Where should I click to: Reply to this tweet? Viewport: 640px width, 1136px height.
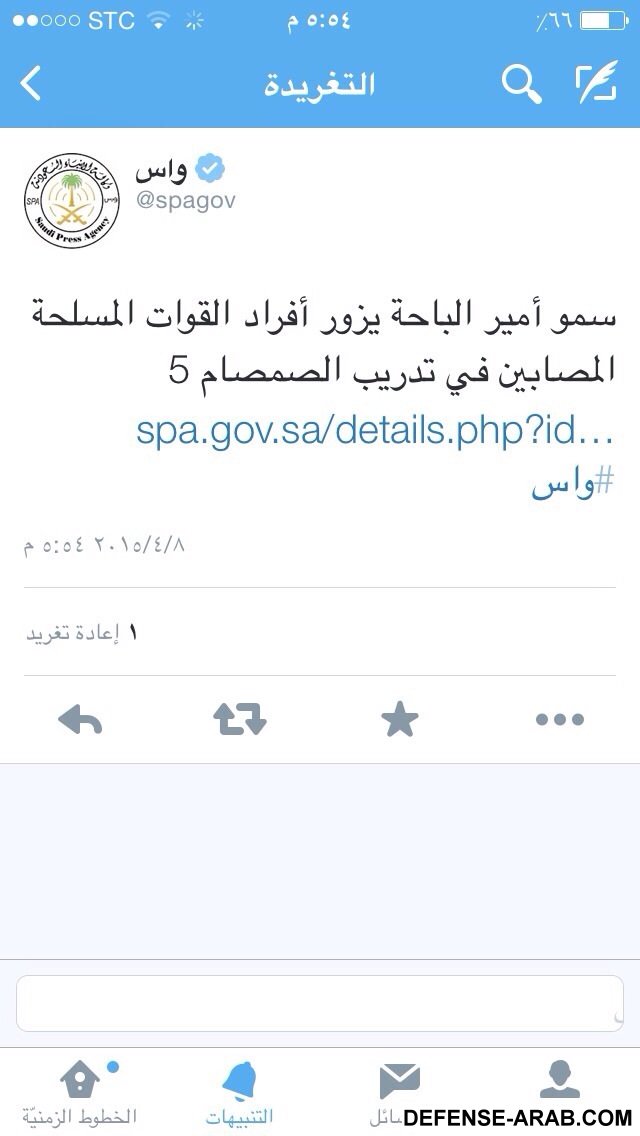[80, 719]
